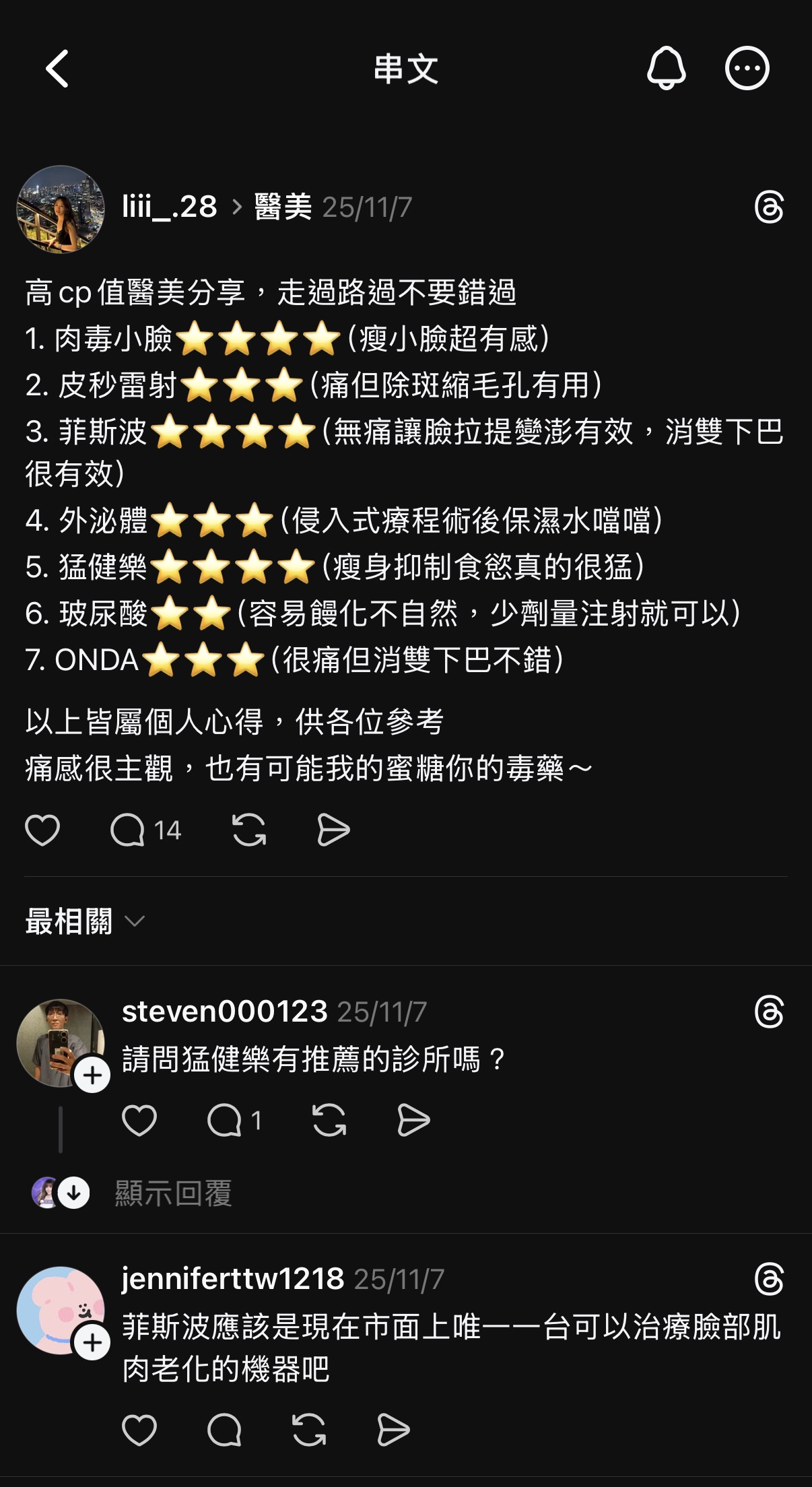Open jenniferttw1218's profile from username
Image resolution: width=812 pixels, height=1487 pixels.
pos(232,1279)
